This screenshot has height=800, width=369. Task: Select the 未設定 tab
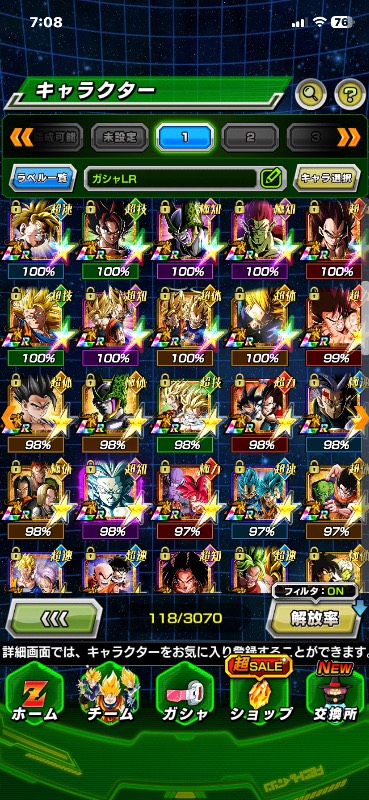click(120, 137)
